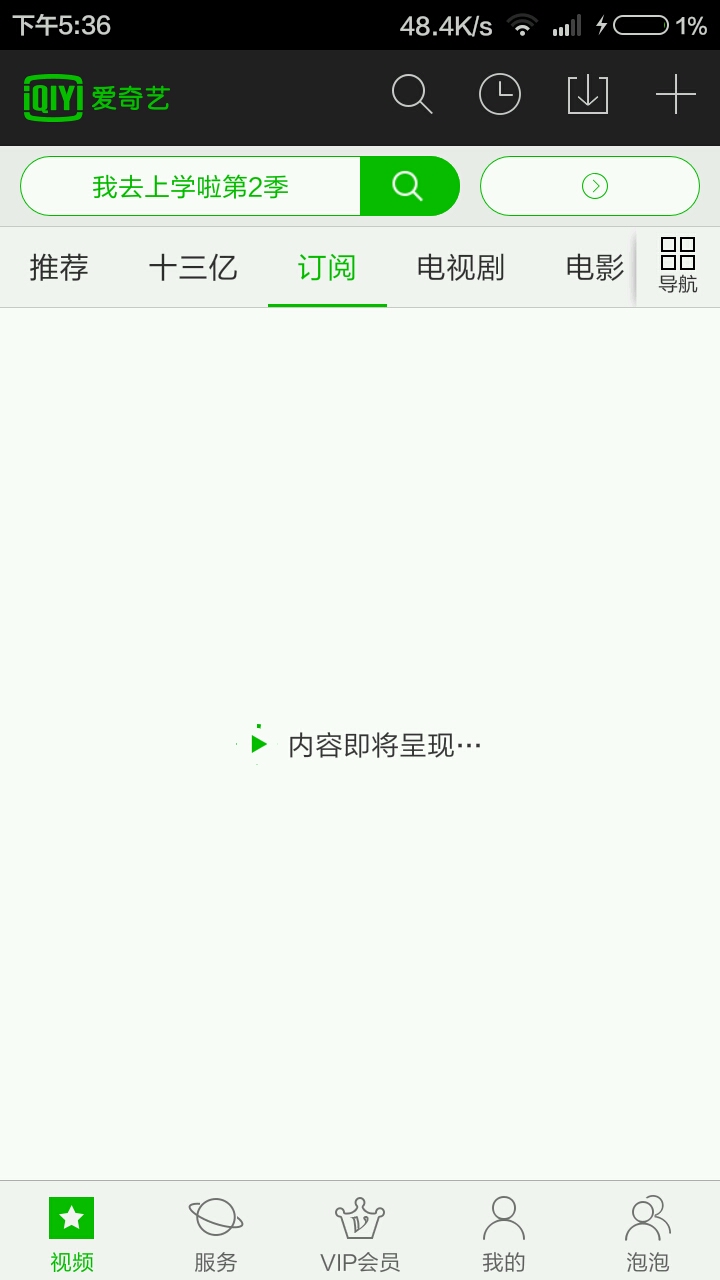Open the 我的 bottom tab
The image size is (720, 1280).
click(x=504, y=1232)
